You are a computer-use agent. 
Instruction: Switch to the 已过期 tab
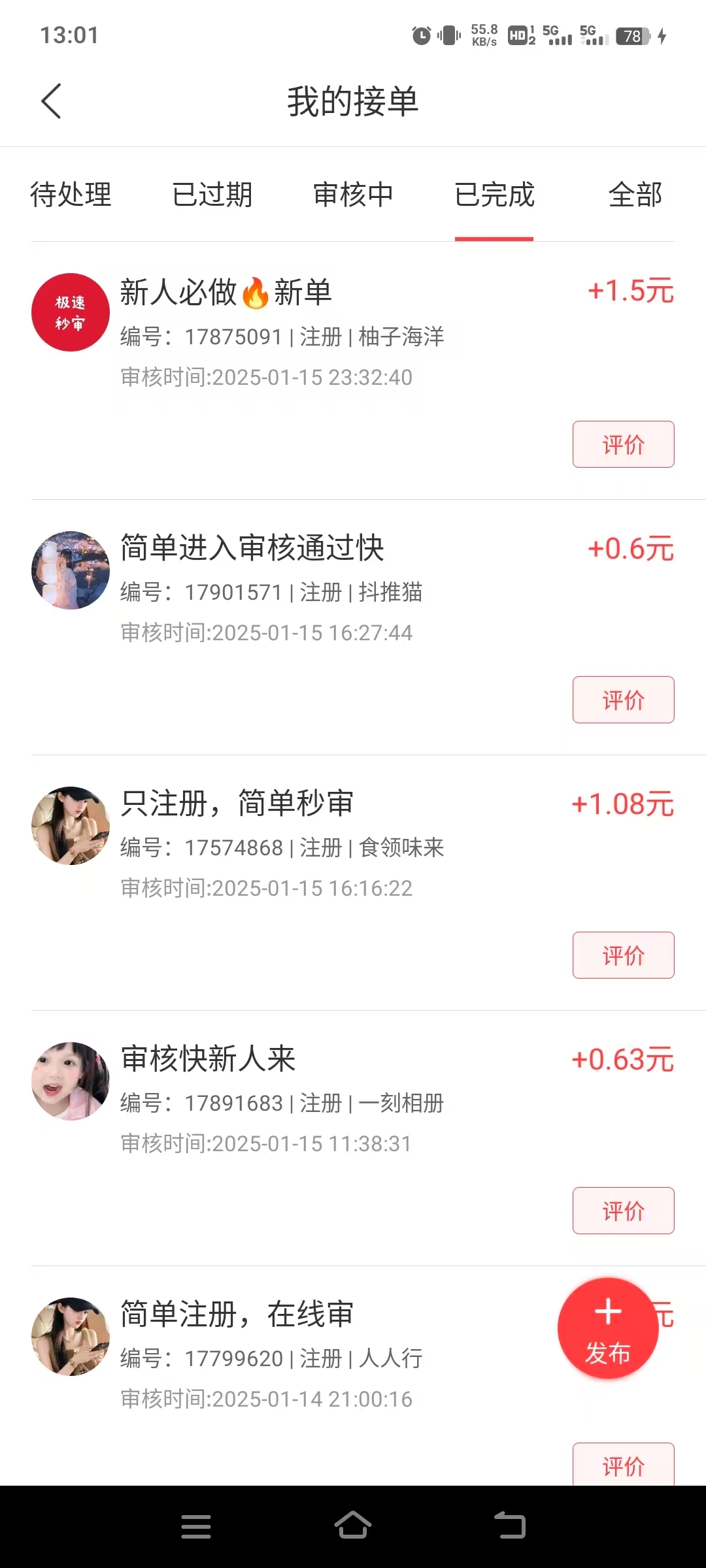[x=212, y=195]
